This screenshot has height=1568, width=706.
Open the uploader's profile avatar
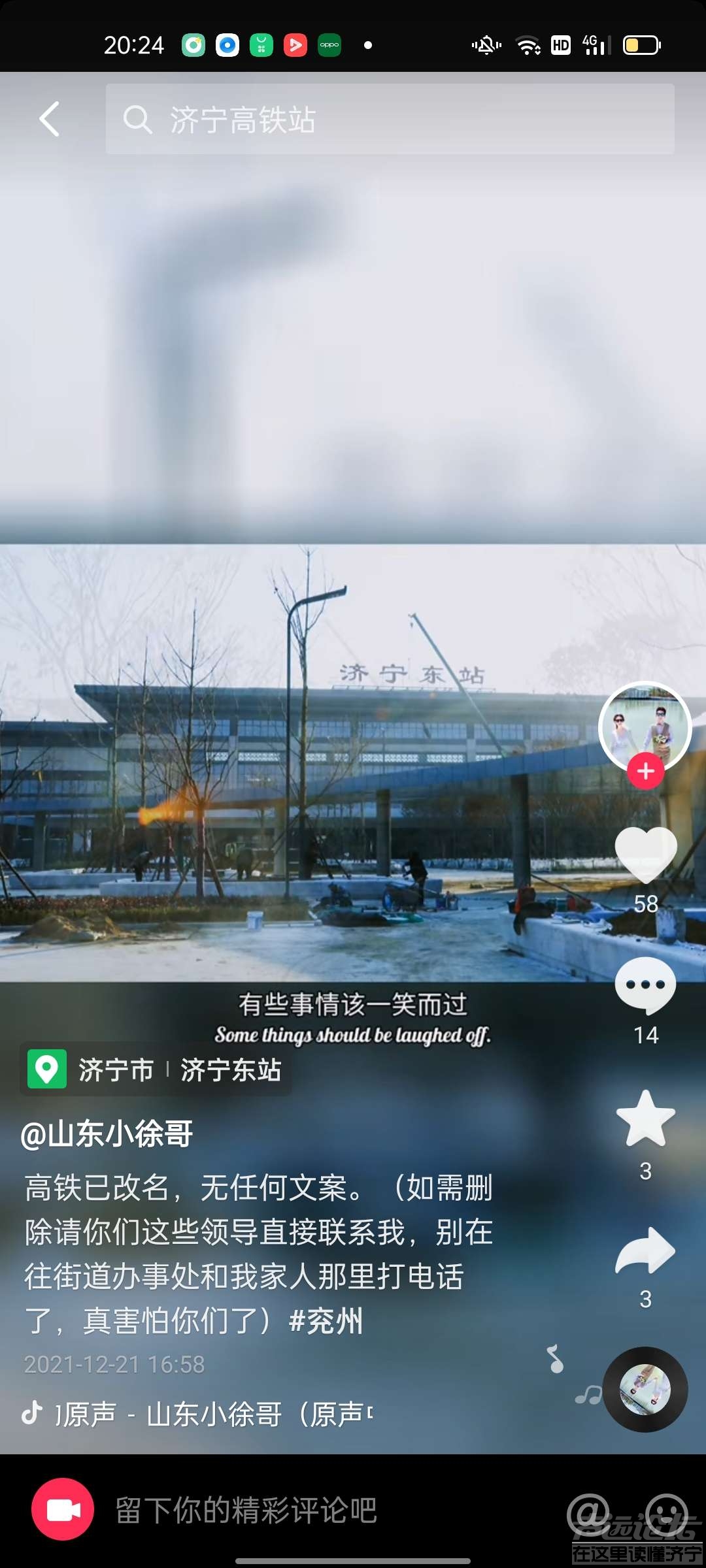(x=645, y=727)
